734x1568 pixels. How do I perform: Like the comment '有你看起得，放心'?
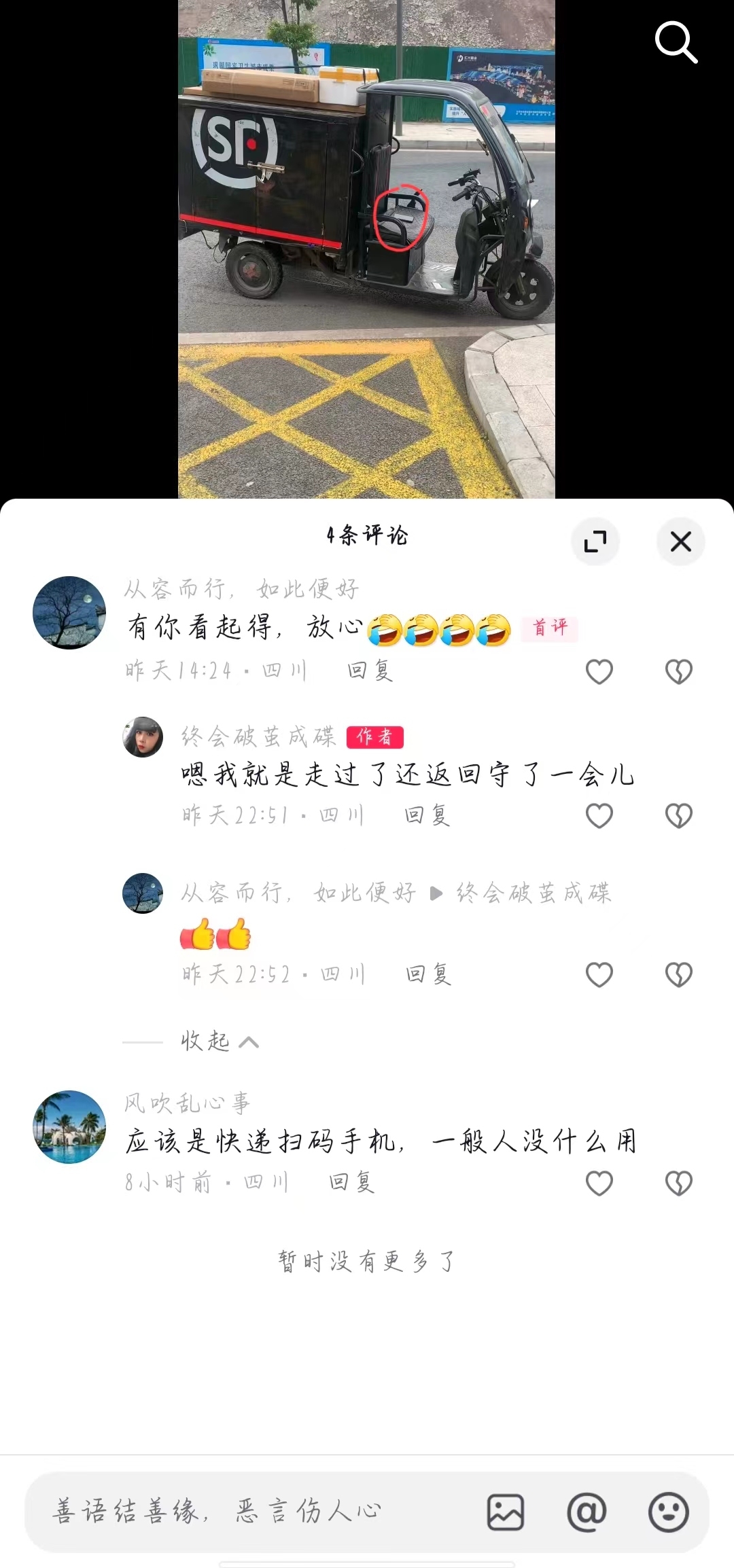599,672
